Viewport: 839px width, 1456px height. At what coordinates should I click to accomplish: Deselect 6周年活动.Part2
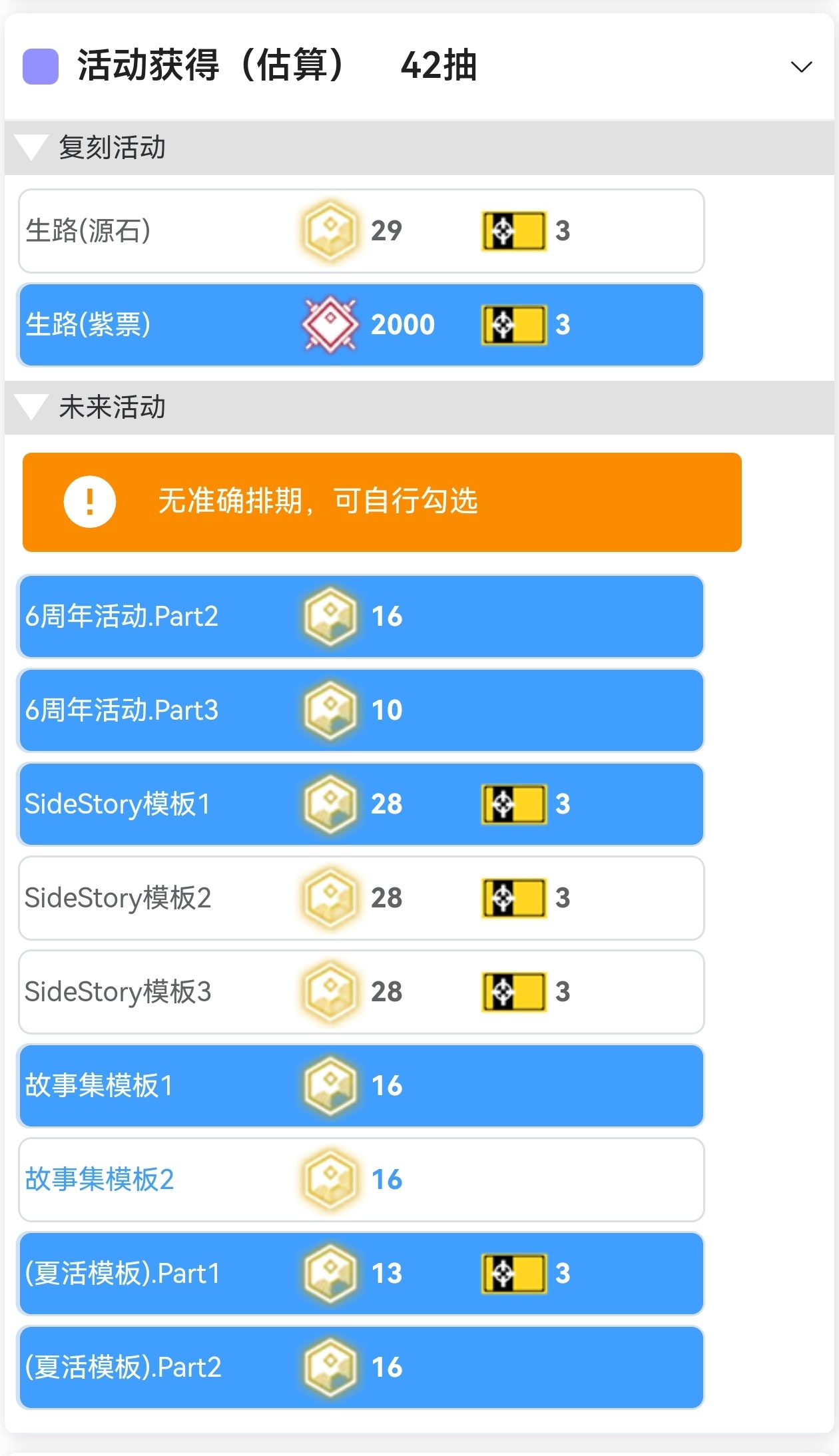coord(360,616)
